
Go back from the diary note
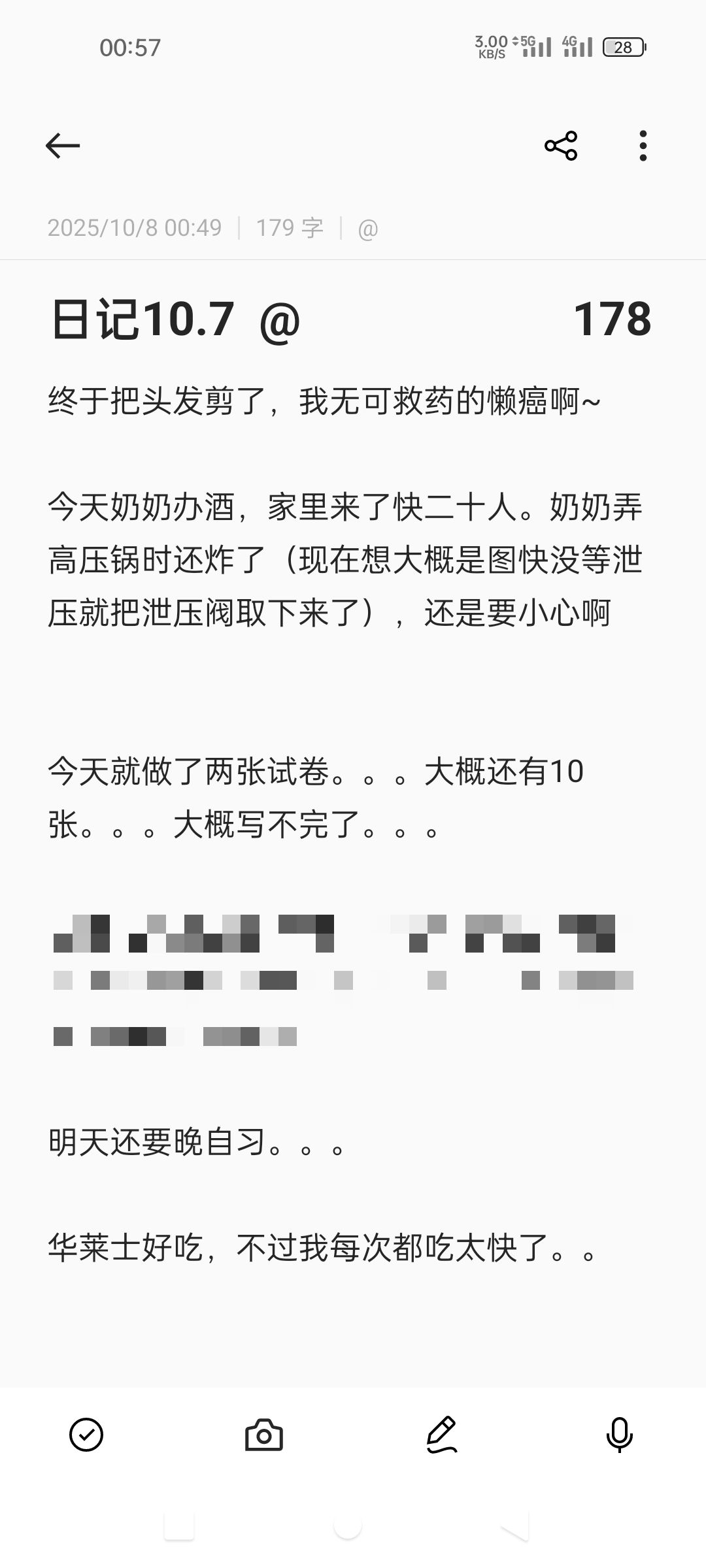pyautogui.click(x=63, y=145)
